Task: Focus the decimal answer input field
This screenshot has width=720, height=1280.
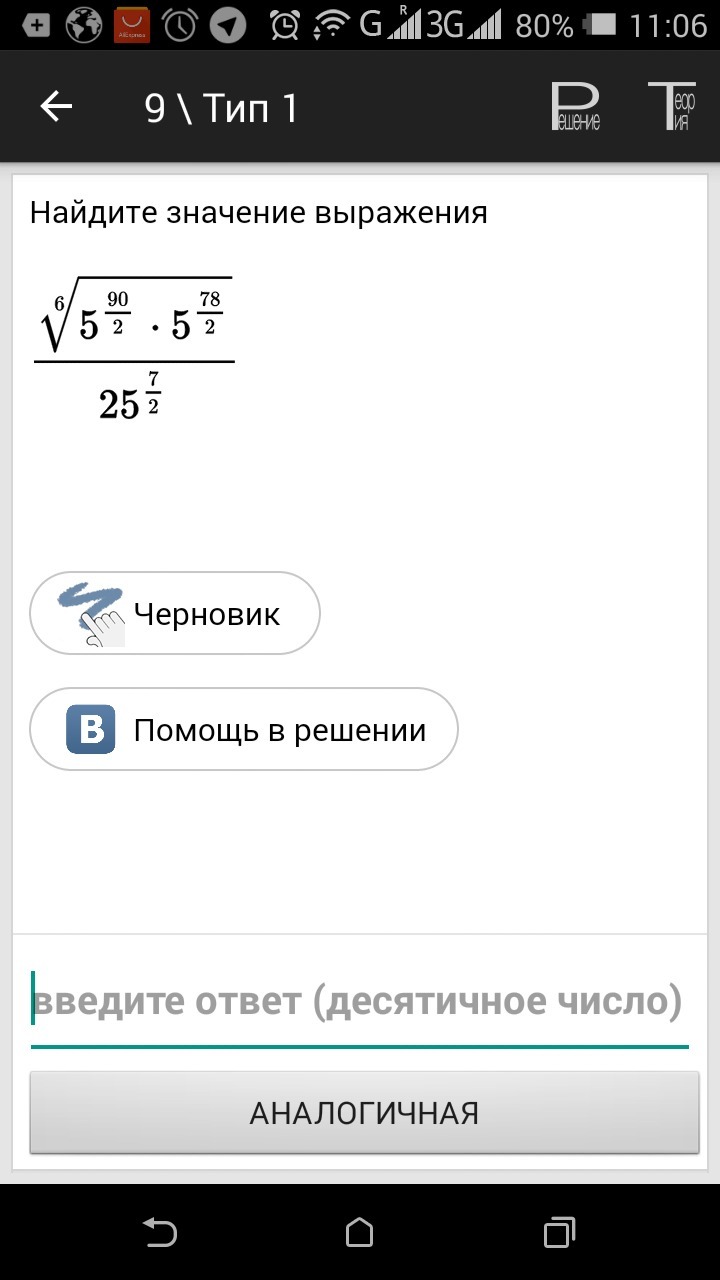Action: click(x=360, y=1003)
